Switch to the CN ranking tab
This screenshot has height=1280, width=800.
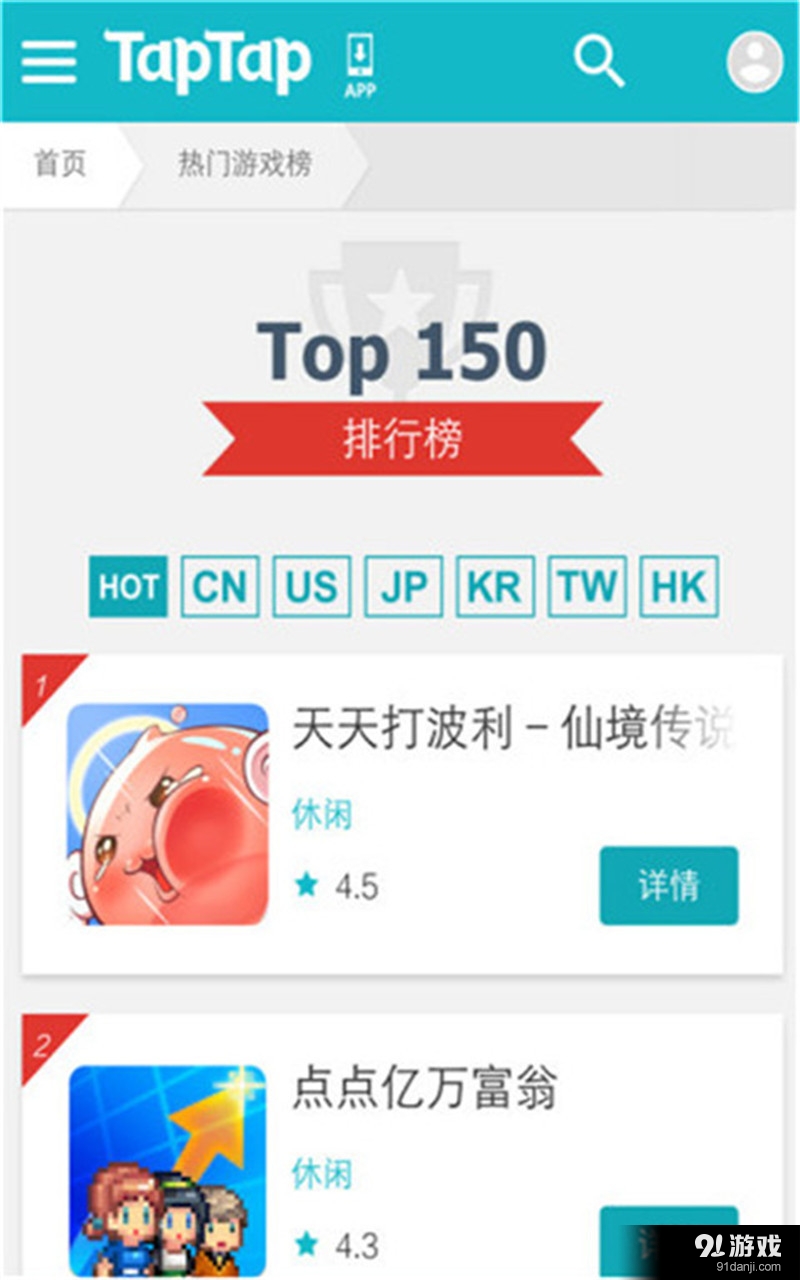[221, 589]
